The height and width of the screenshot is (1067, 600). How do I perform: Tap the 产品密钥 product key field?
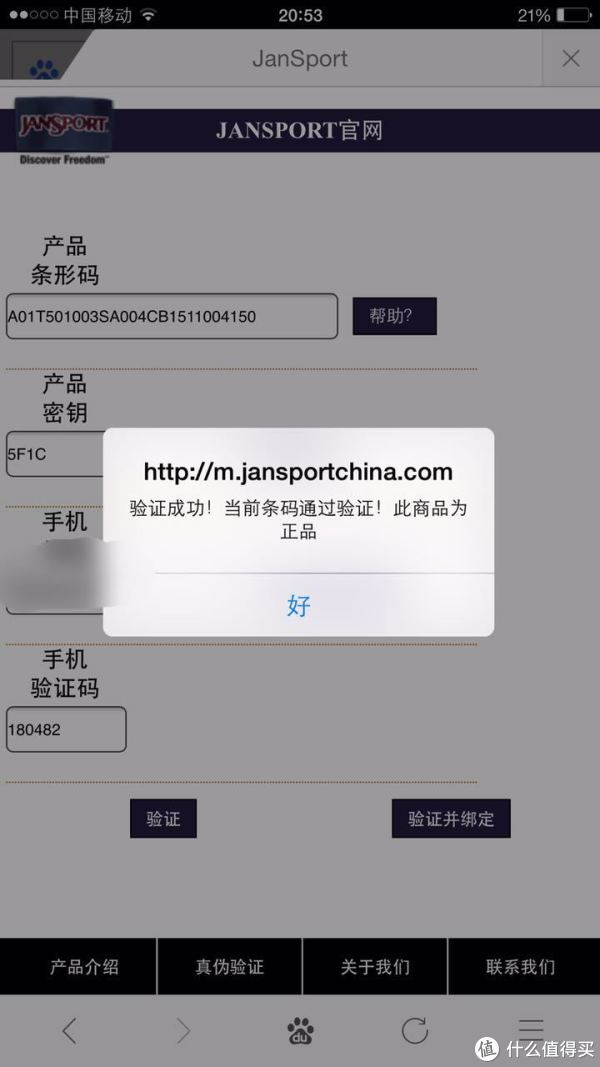(56, 454)
